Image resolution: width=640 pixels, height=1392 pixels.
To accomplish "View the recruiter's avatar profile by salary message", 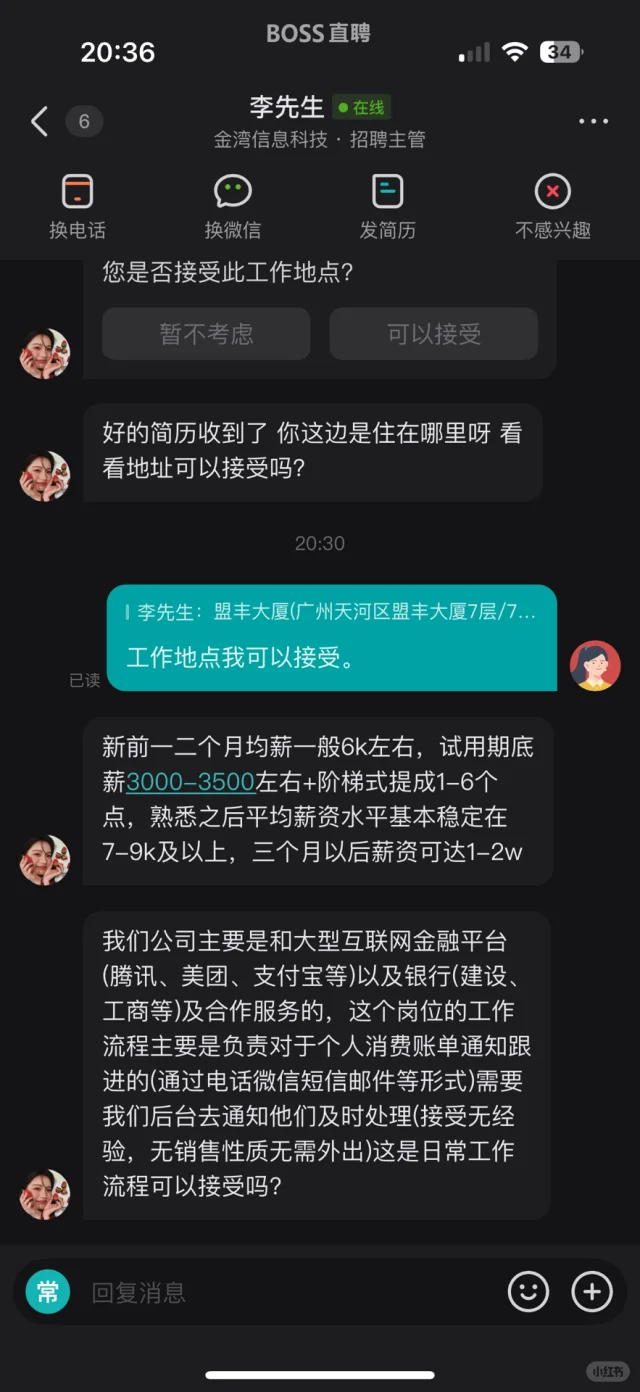I will (x=45, y=860).
